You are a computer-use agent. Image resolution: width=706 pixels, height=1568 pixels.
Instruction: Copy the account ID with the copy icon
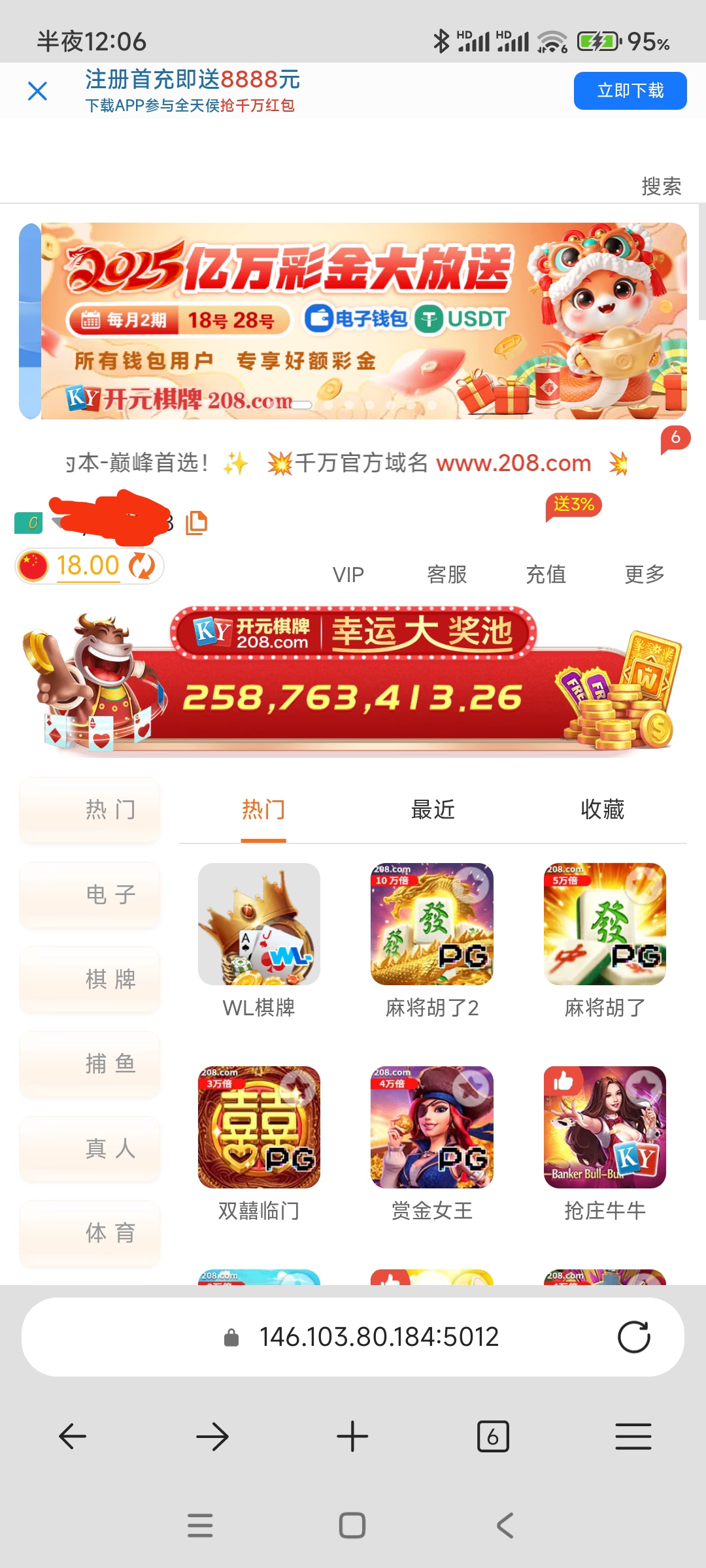point(196,523)
